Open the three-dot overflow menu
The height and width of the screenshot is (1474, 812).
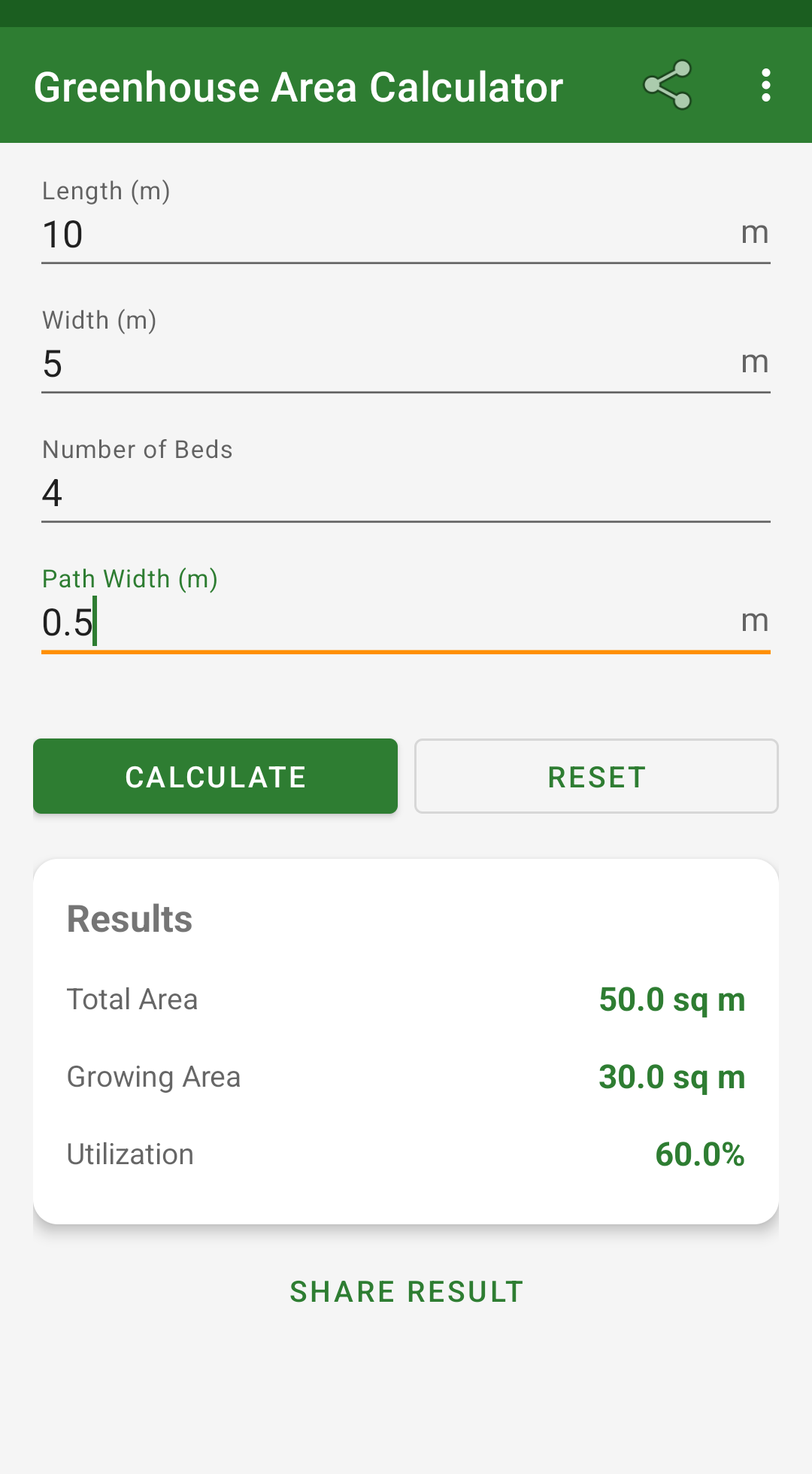tap(765, 85)
